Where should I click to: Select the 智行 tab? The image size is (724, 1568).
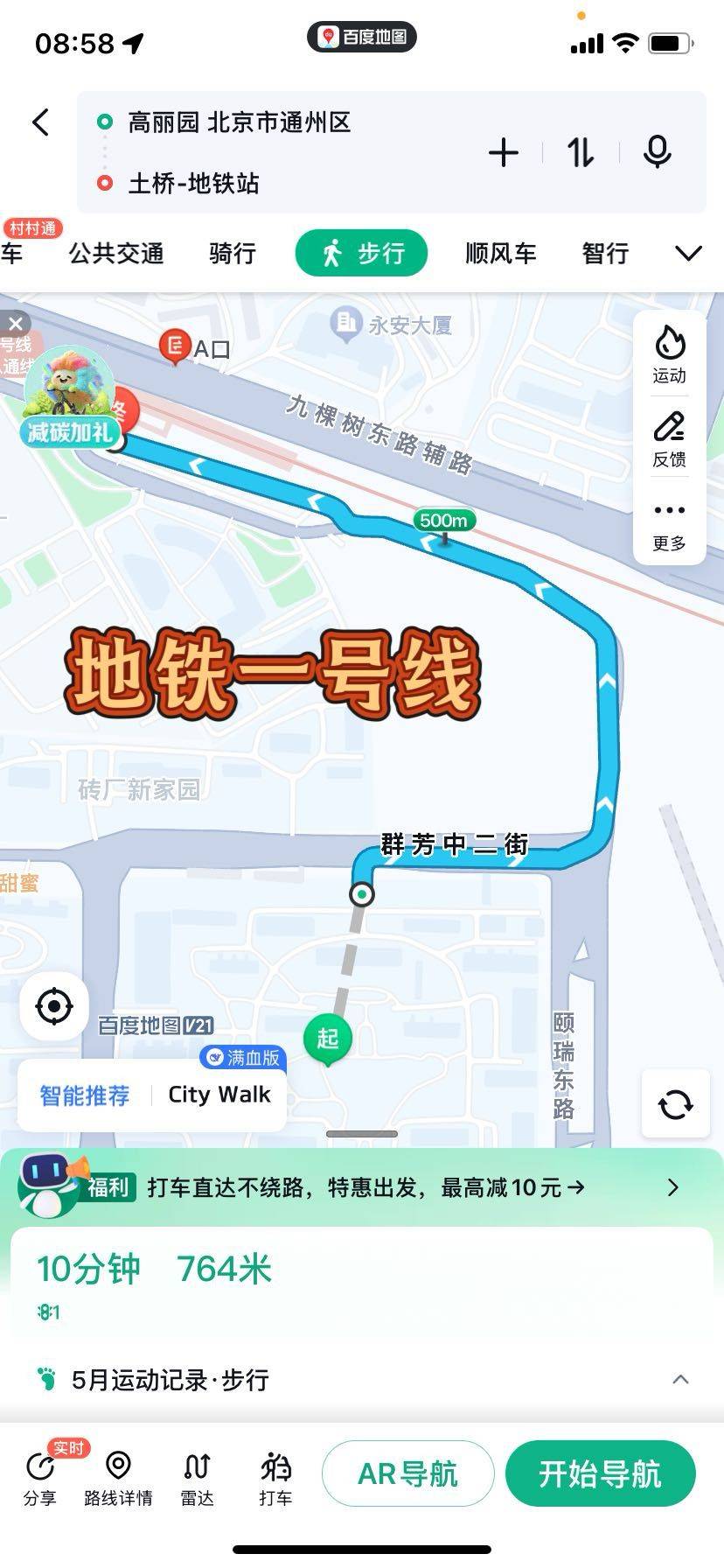point(605,254)
